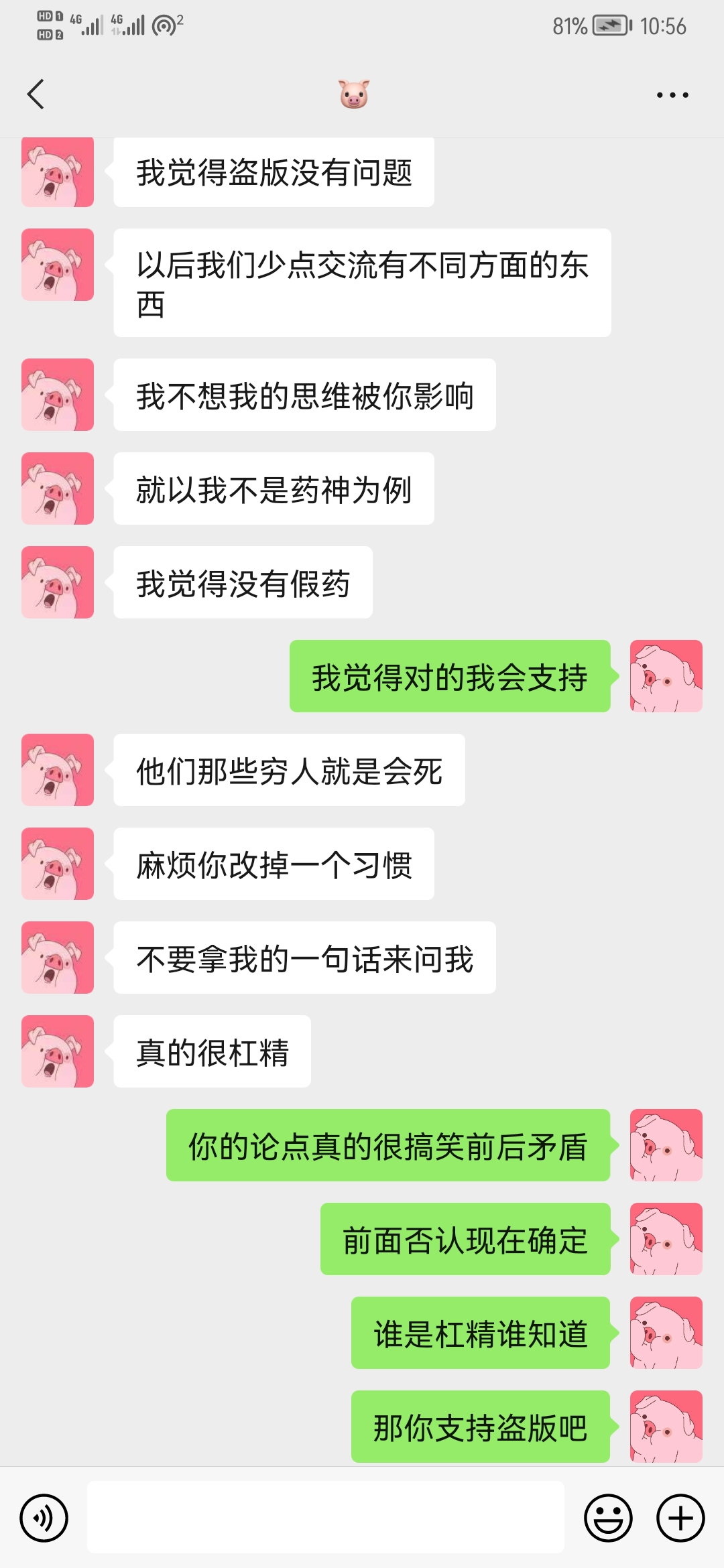Go back to the chat list

(36, 94)
